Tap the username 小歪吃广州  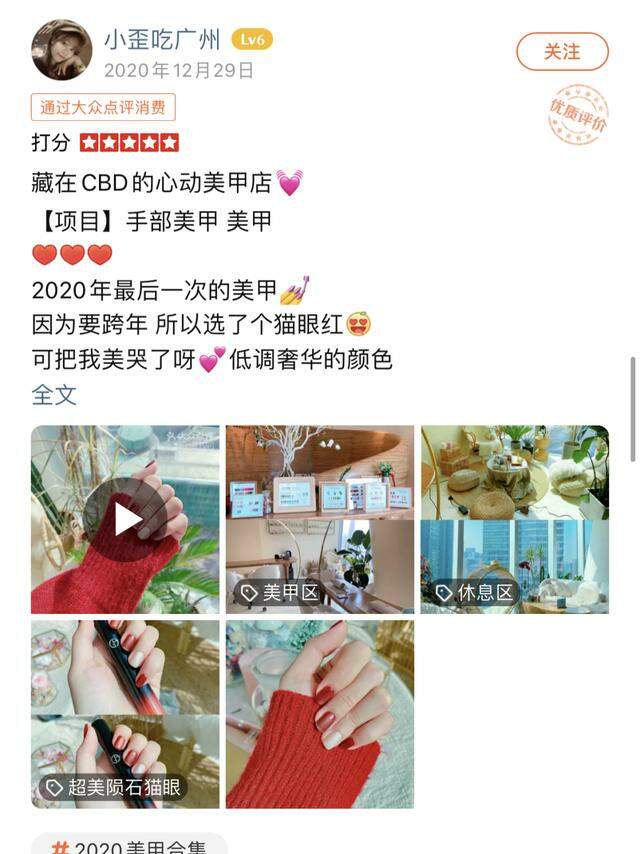[162, 40]
